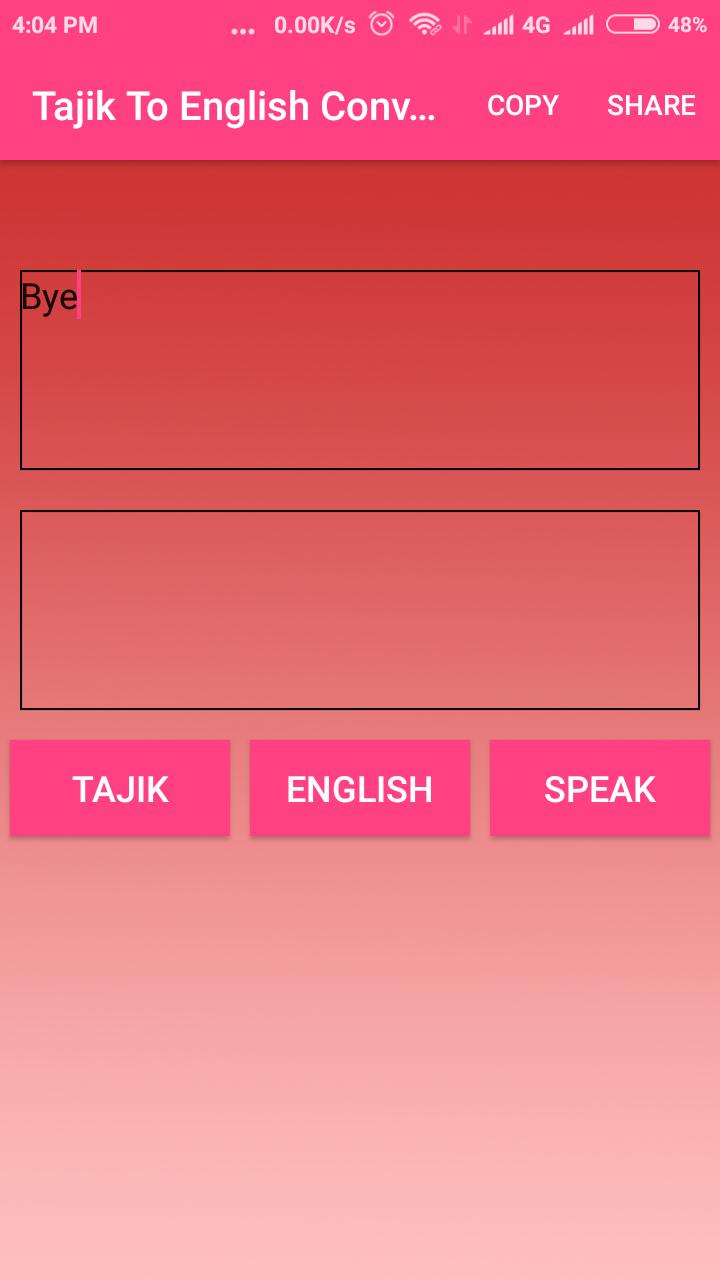Translate to Tajik with the TAJIK button
720x1280 pixels.
point(120,788)
